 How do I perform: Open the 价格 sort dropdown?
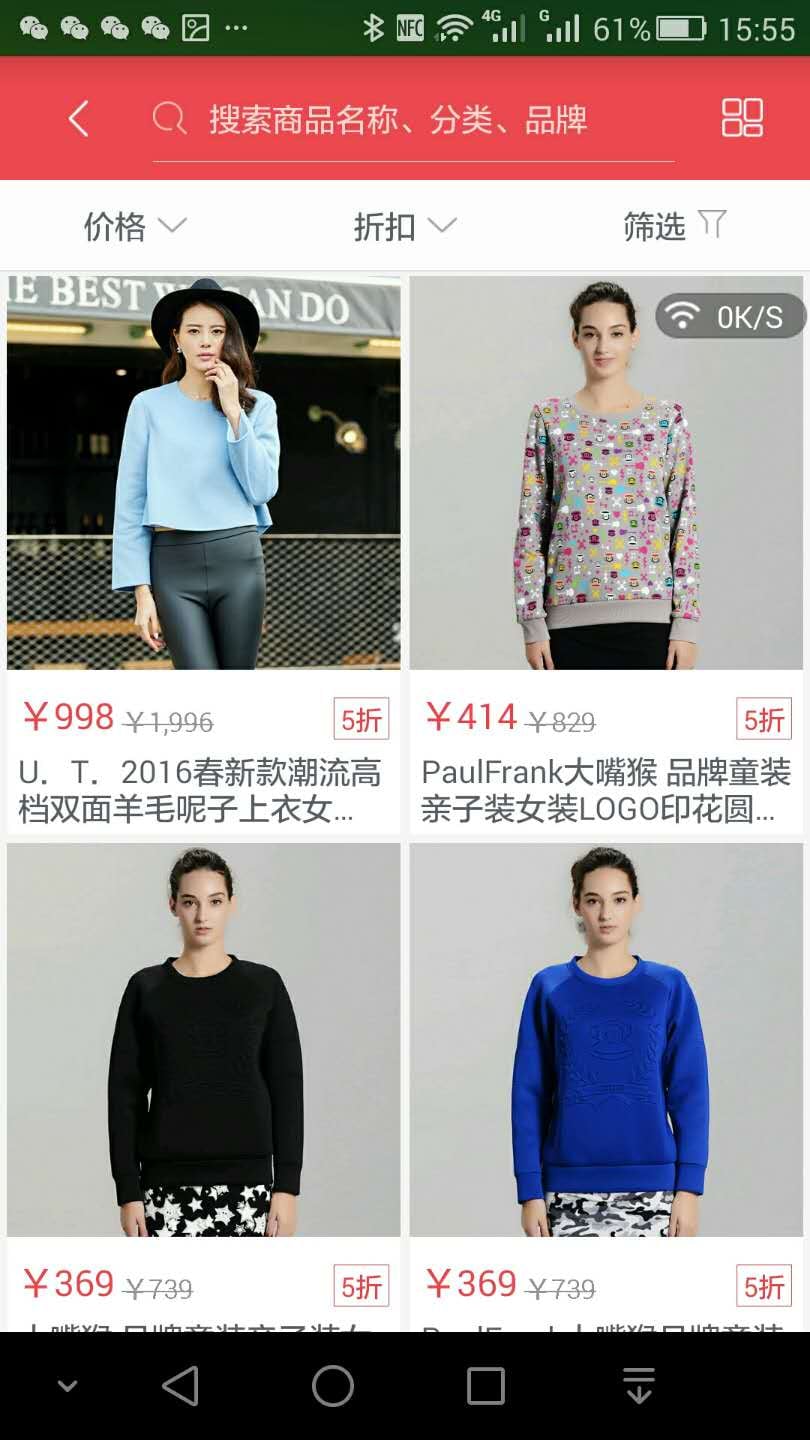134,227
